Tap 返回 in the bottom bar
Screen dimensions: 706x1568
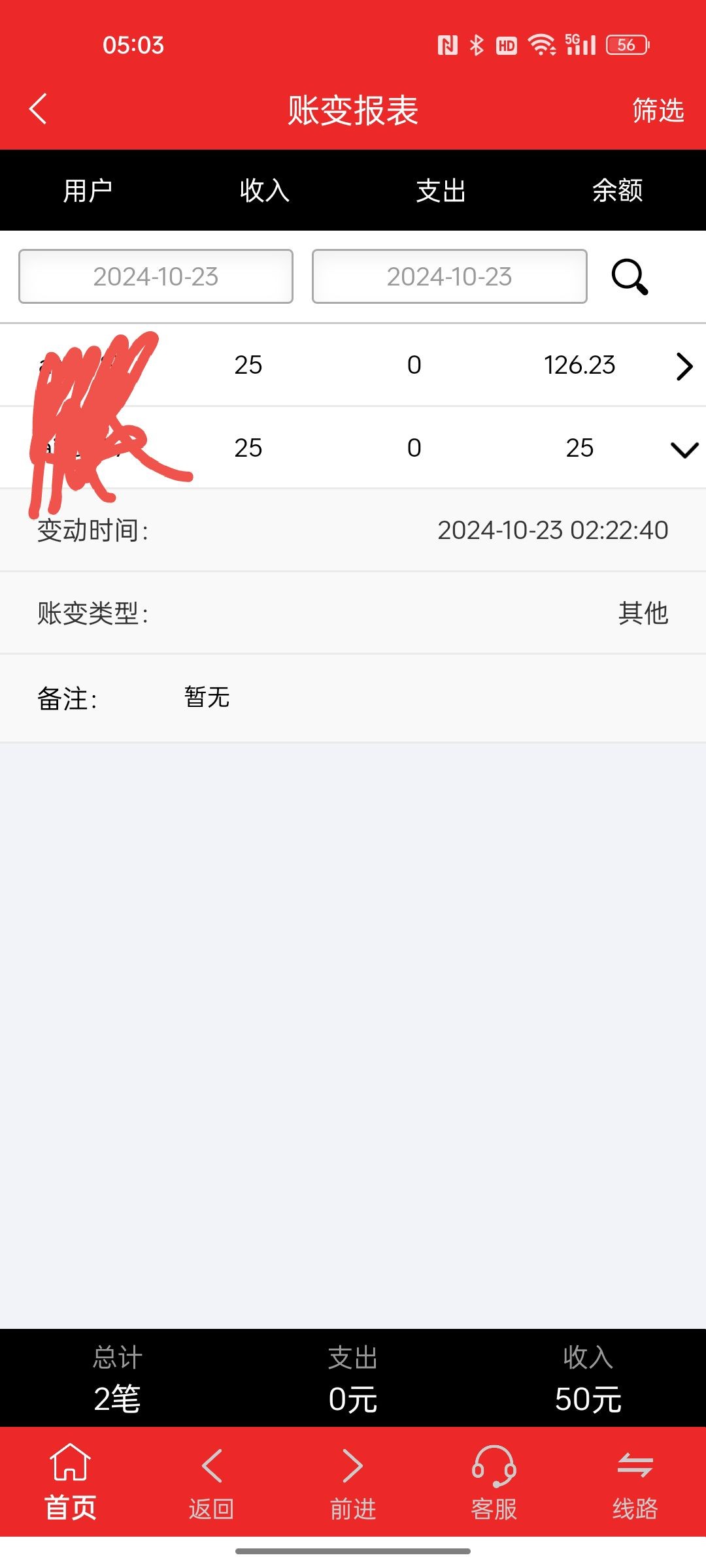[211, 1480]
